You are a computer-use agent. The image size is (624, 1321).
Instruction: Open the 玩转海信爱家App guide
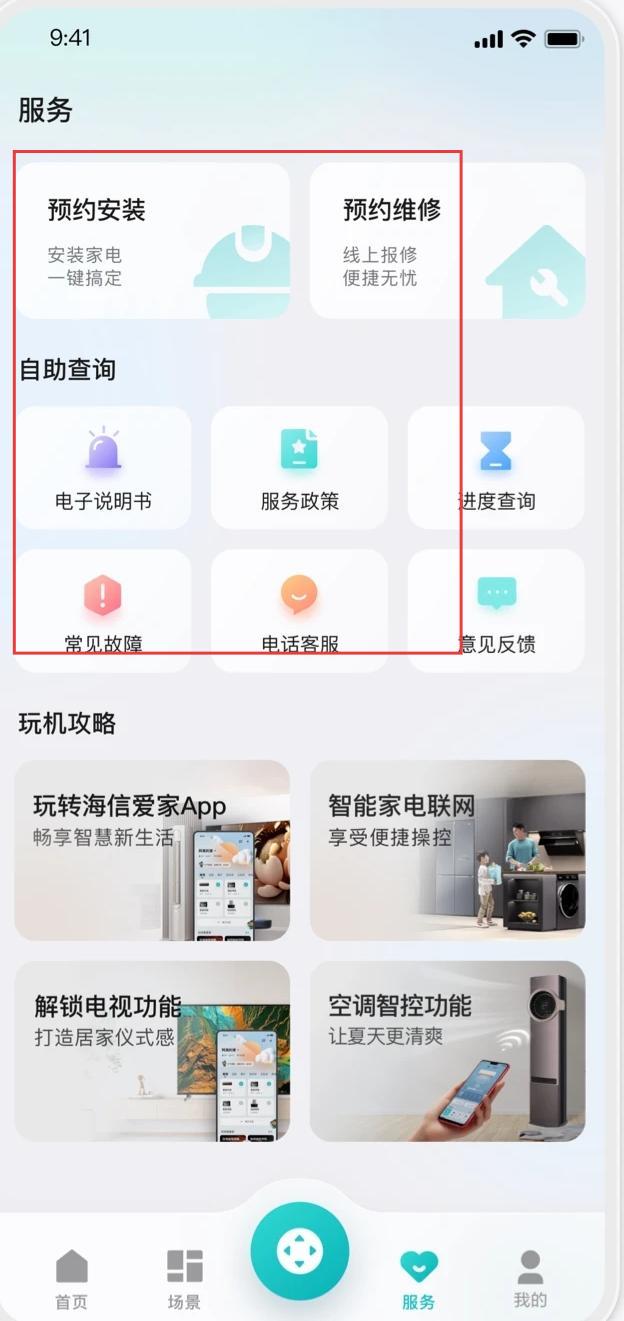152,850
